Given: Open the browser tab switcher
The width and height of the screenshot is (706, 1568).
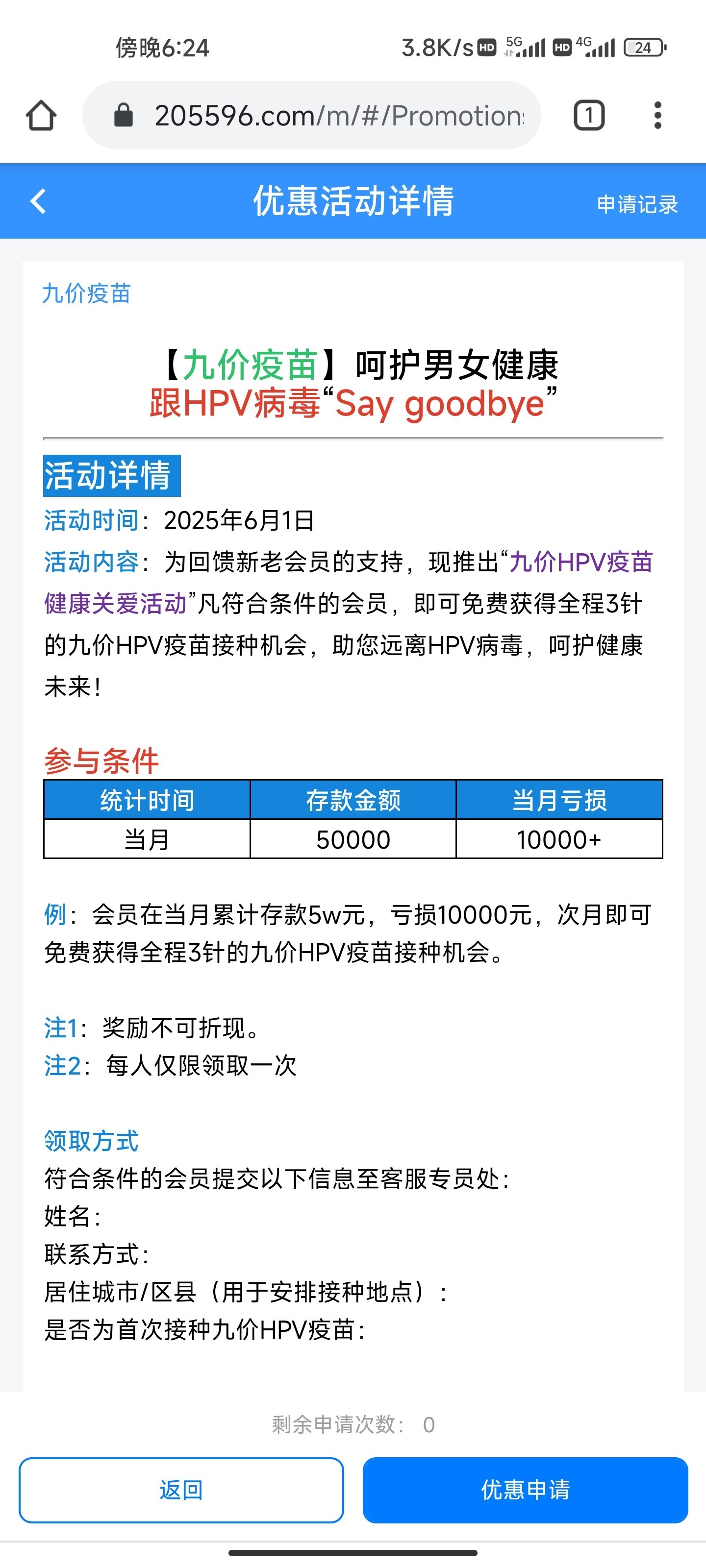Looking at the screenshot, I should click(x=588, y=115).
